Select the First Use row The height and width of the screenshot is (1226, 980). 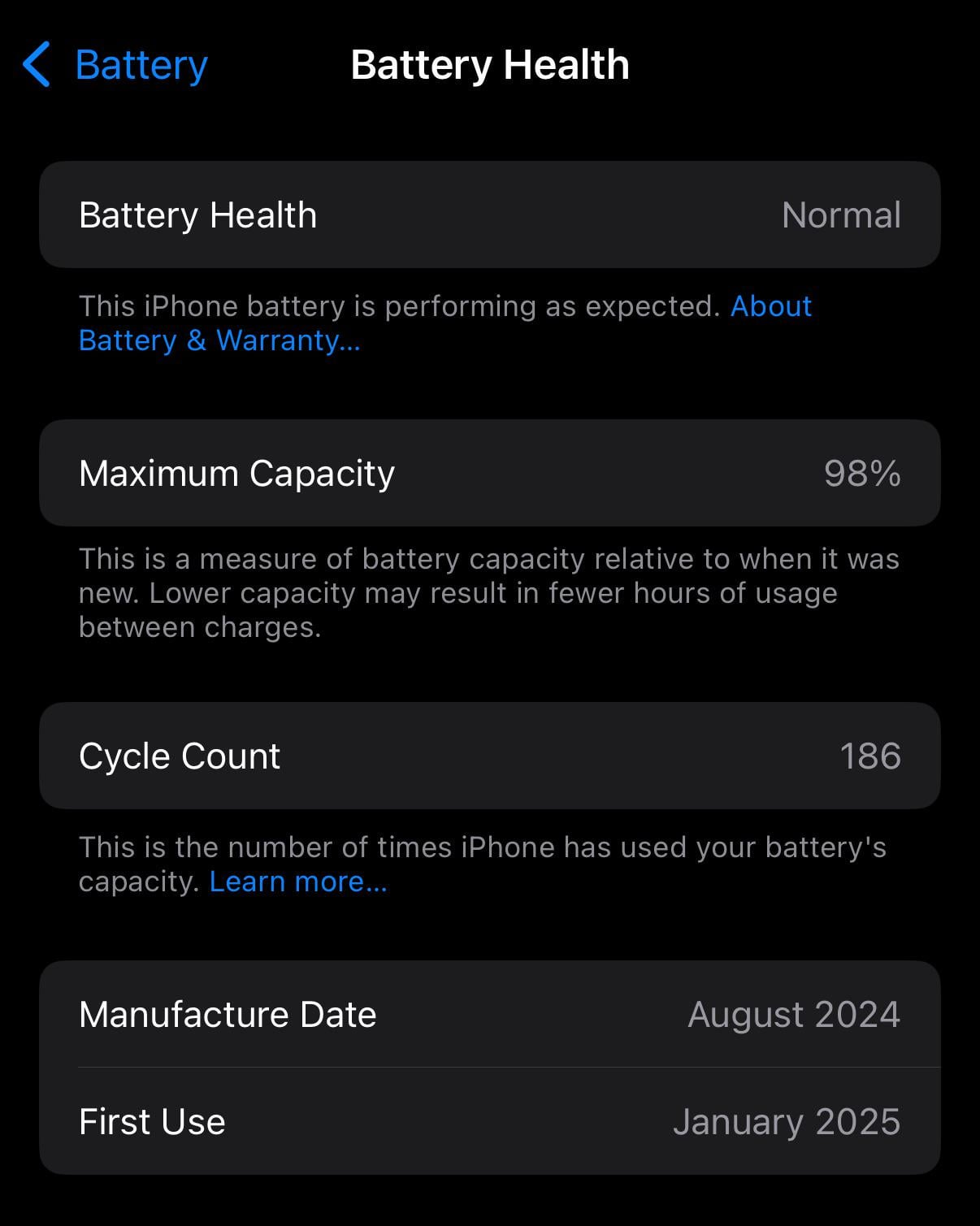[490, 1120]
